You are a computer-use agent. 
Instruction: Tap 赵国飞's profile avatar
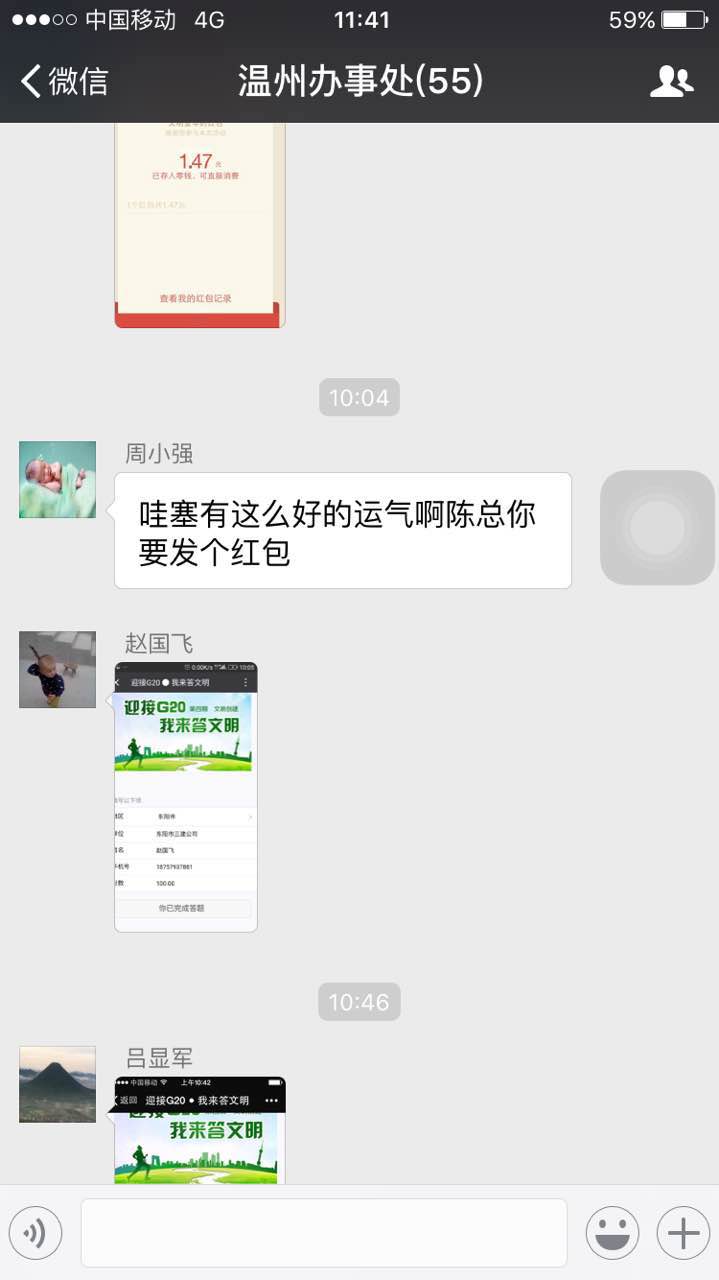[x=57, y=669]
